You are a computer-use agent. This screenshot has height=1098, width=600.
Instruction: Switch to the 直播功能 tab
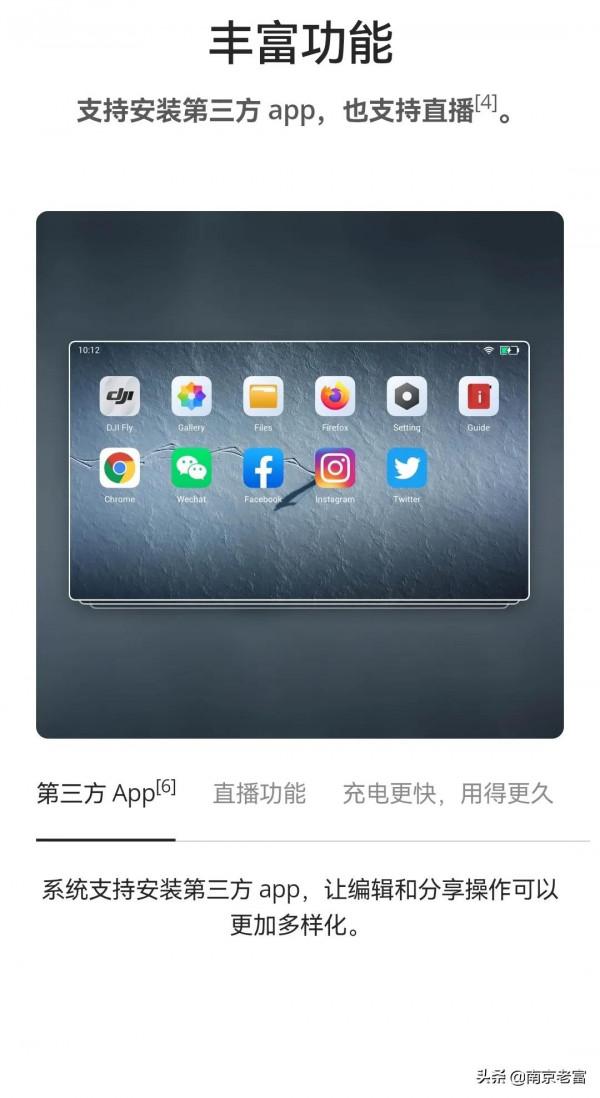pos(259,794)
